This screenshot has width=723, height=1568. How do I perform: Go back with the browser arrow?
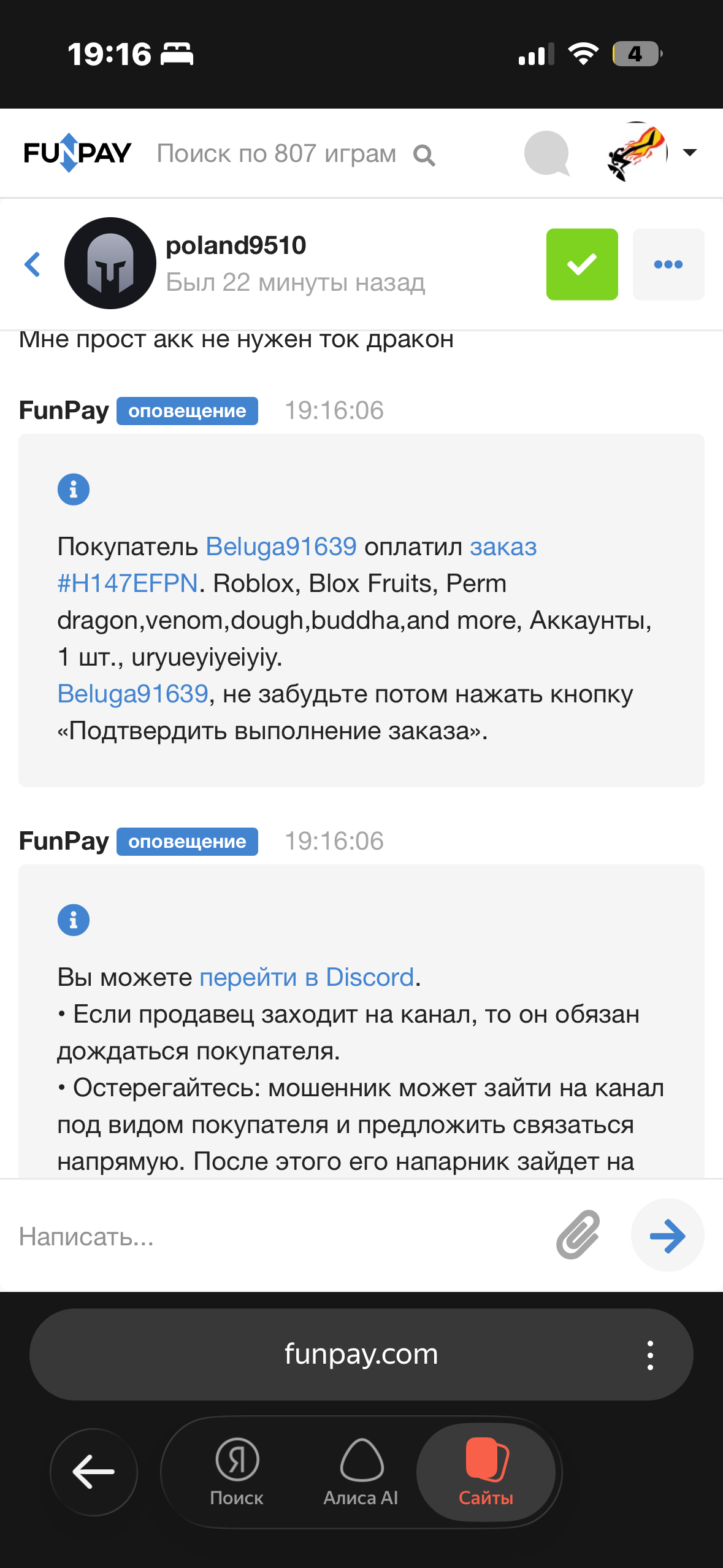[94, 1472]
